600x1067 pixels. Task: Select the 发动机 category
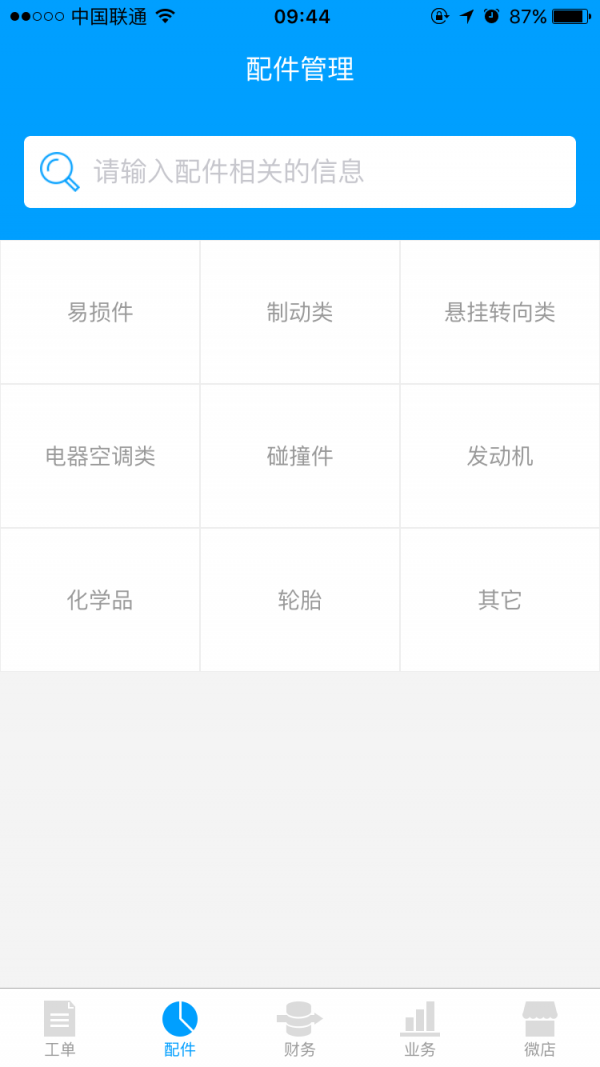pyautogui.click(x=500, y=456)
